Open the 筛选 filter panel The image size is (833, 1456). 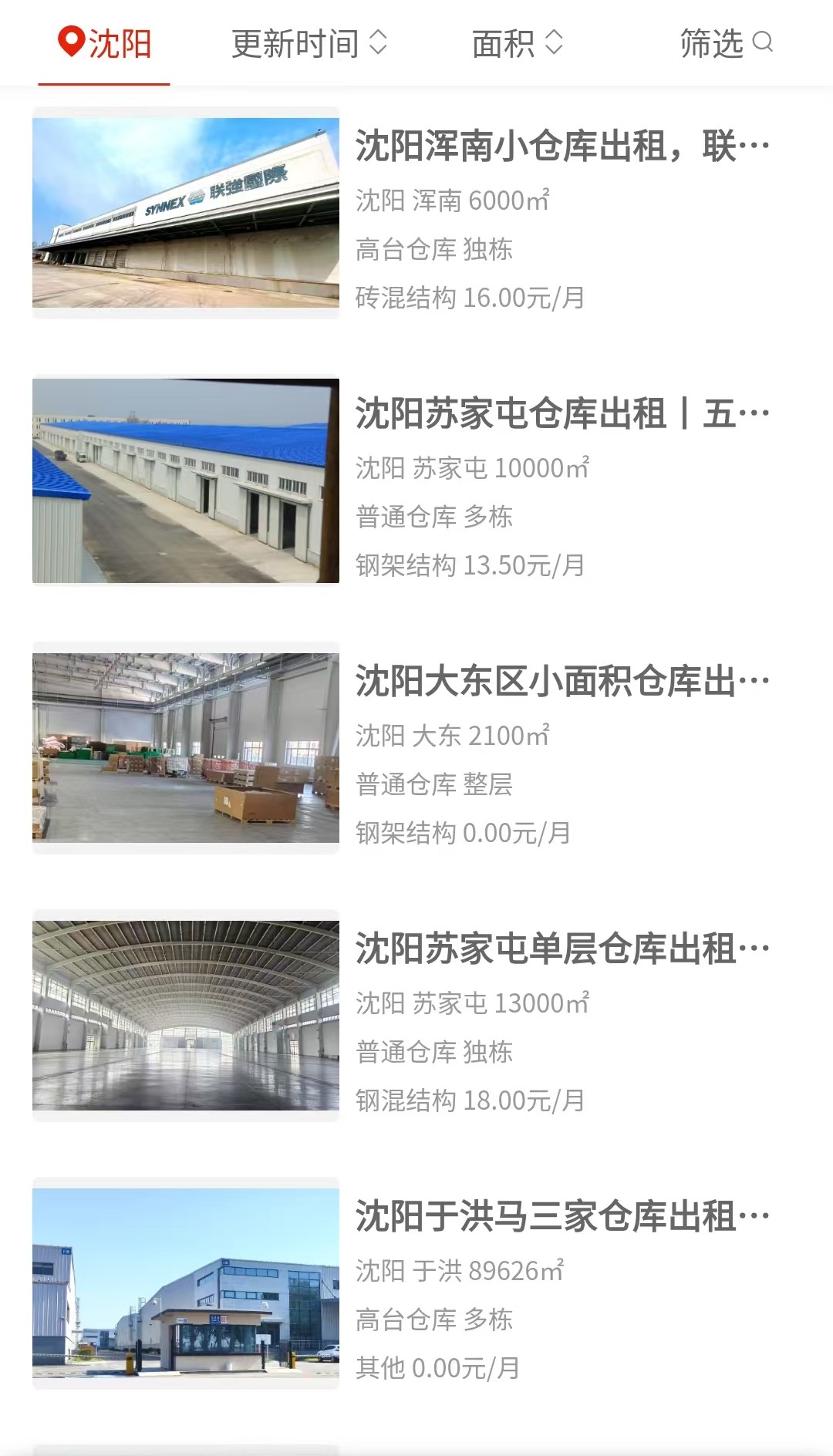pyautogui.click(x=726, y=43)
